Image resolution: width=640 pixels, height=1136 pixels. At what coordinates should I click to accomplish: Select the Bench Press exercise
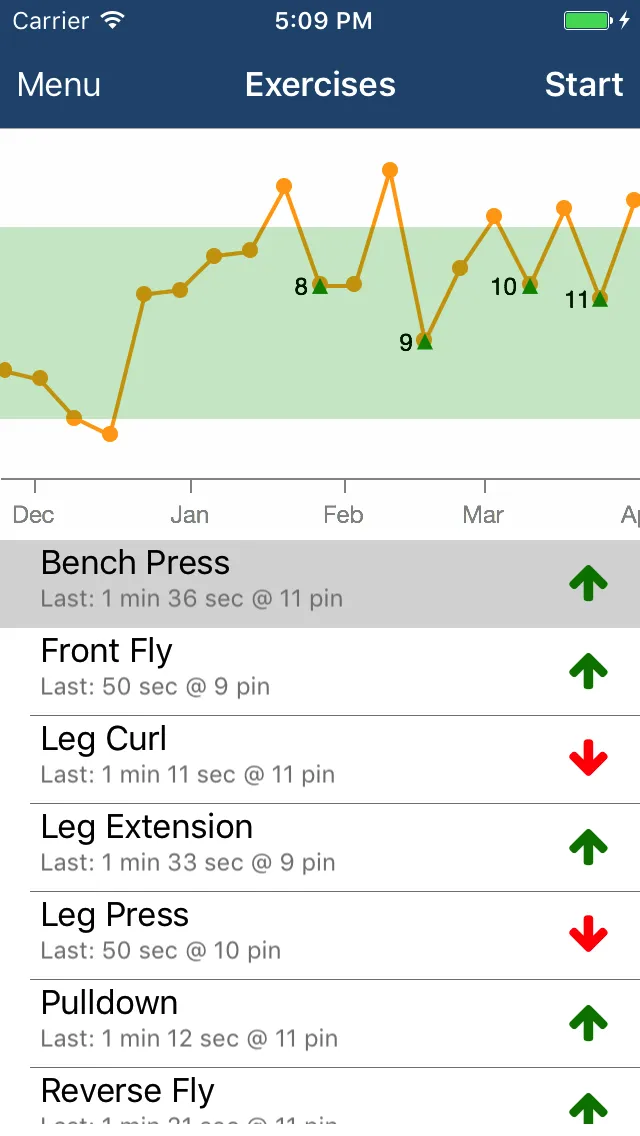320,583
